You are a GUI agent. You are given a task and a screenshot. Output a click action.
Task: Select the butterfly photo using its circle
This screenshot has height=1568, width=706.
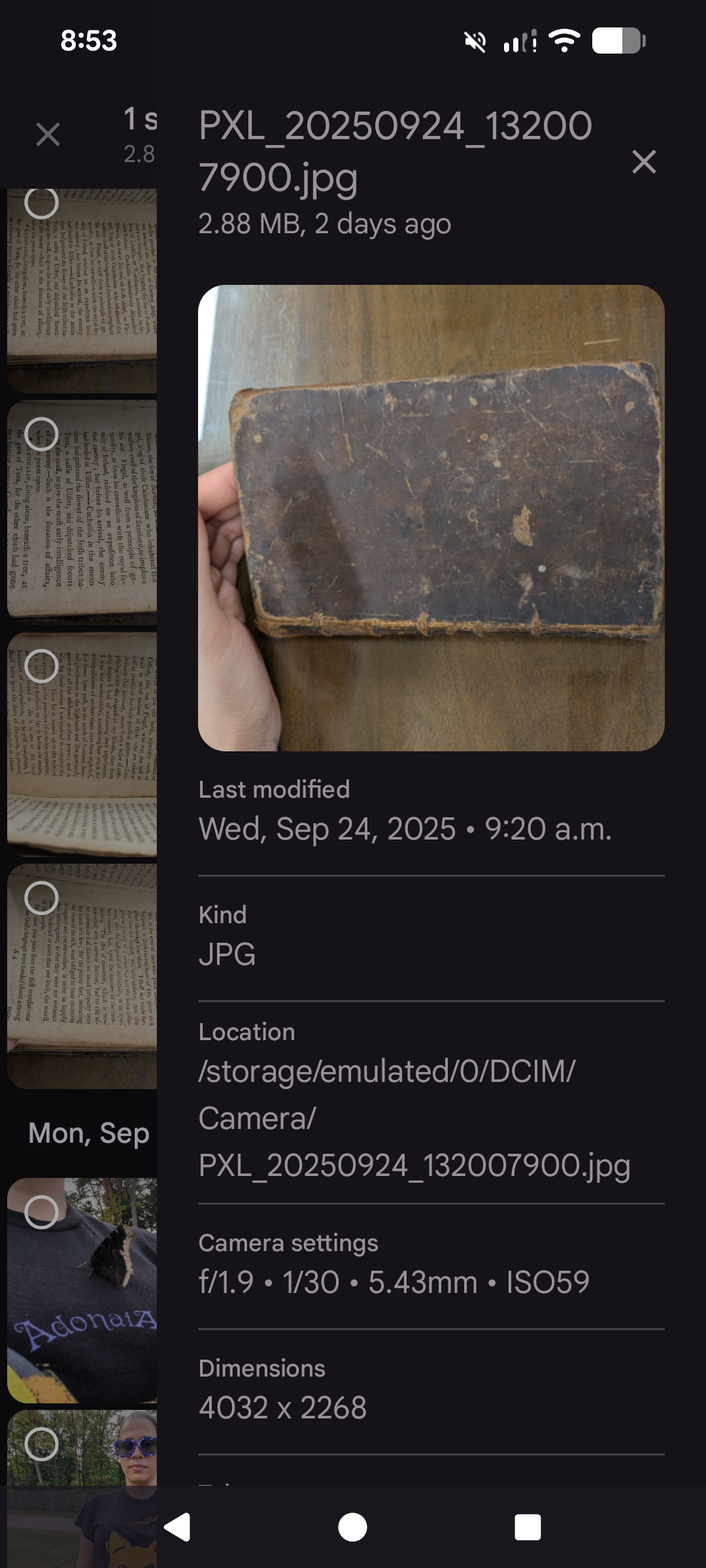tap(41, 1213)
